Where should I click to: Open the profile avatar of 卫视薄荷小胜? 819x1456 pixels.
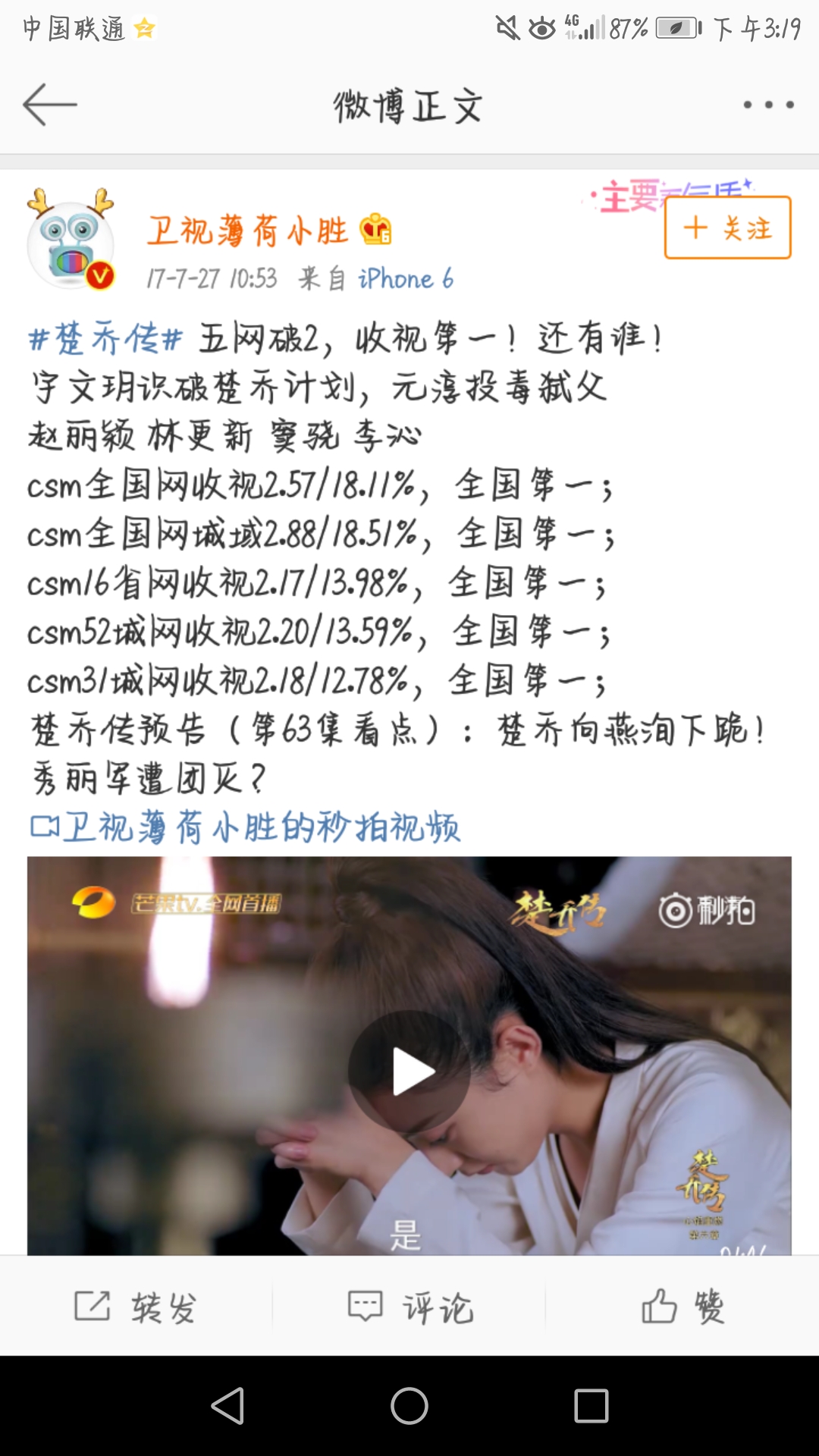pyautogui.click(x=71, y=240)
